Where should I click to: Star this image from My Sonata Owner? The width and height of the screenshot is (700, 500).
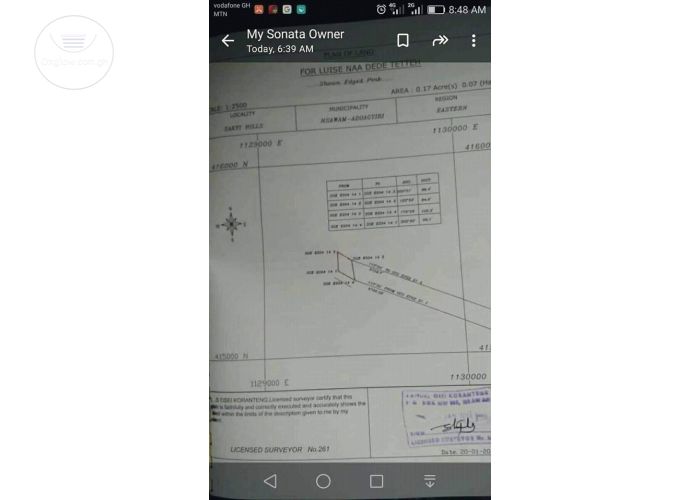(402, 41)
